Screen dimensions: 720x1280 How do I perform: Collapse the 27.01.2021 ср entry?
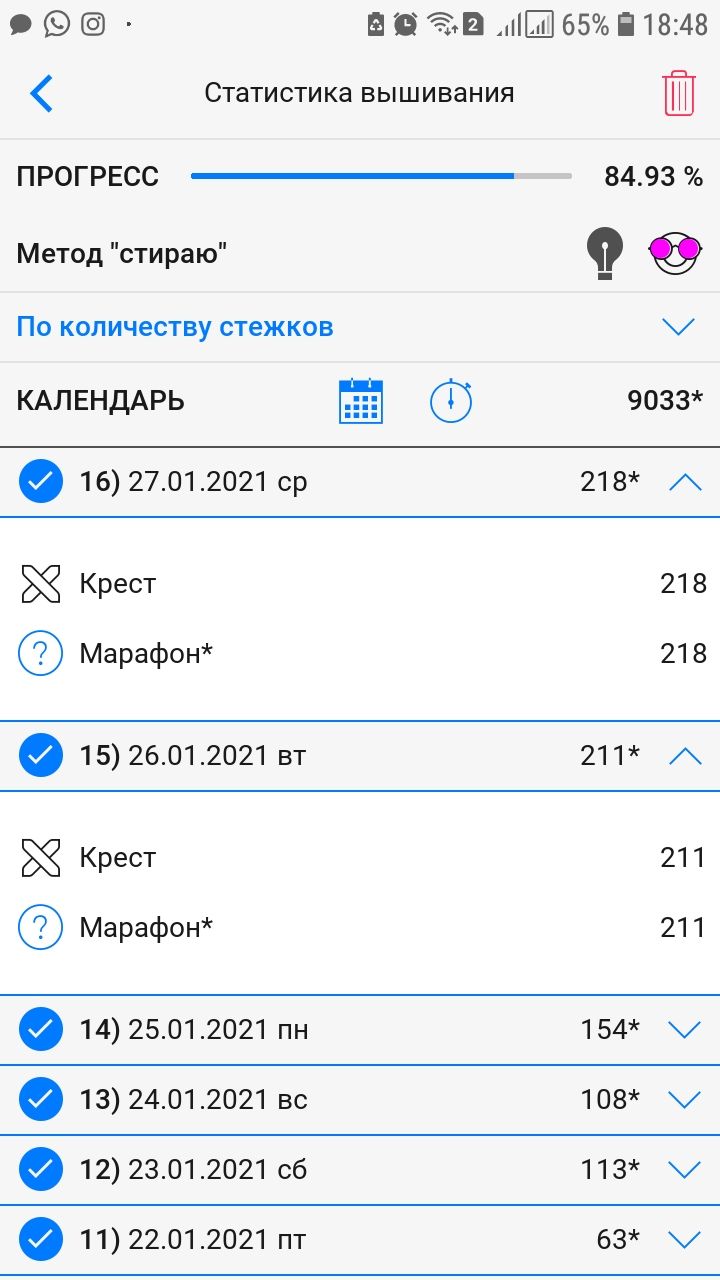click(x=685, y=482)
